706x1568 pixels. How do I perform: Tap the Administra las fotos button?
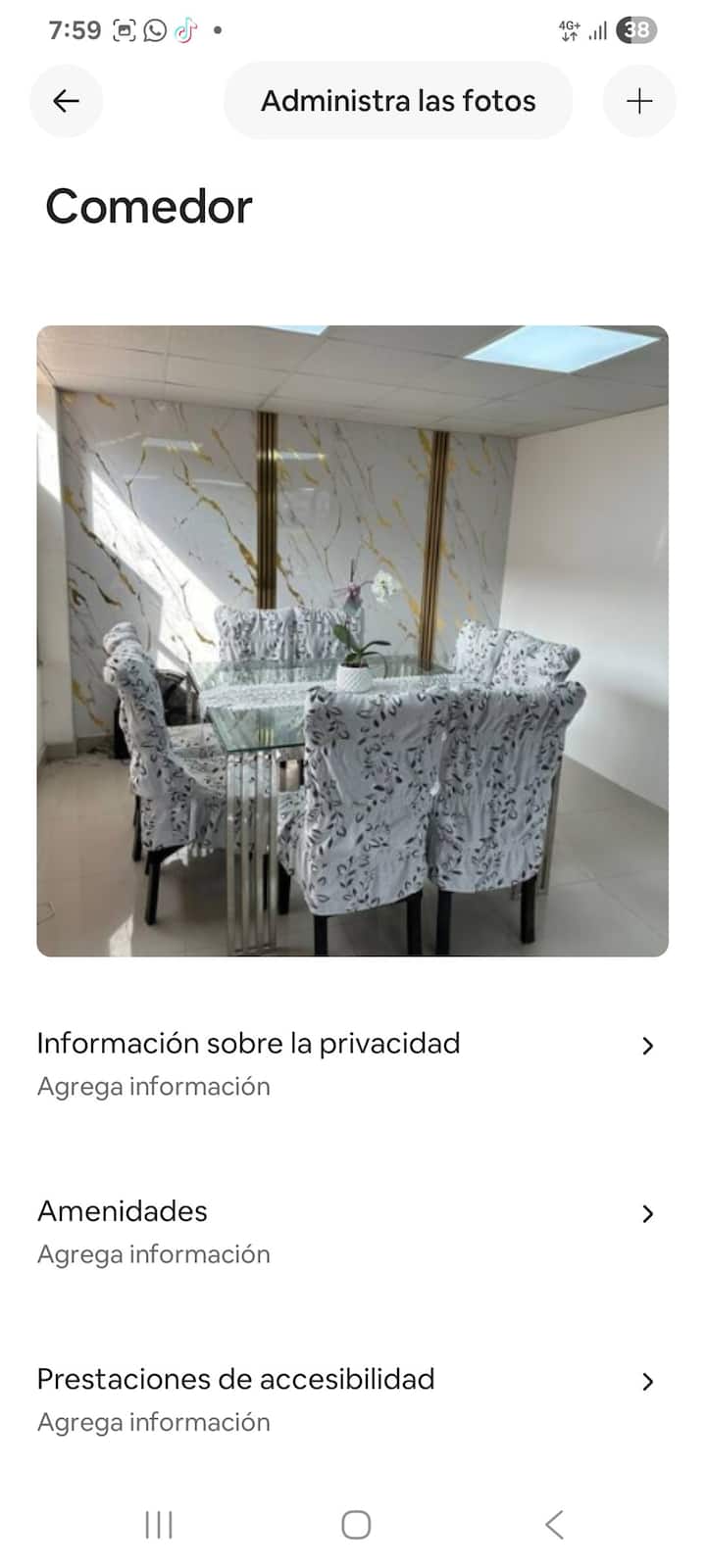tap(398, 101)
